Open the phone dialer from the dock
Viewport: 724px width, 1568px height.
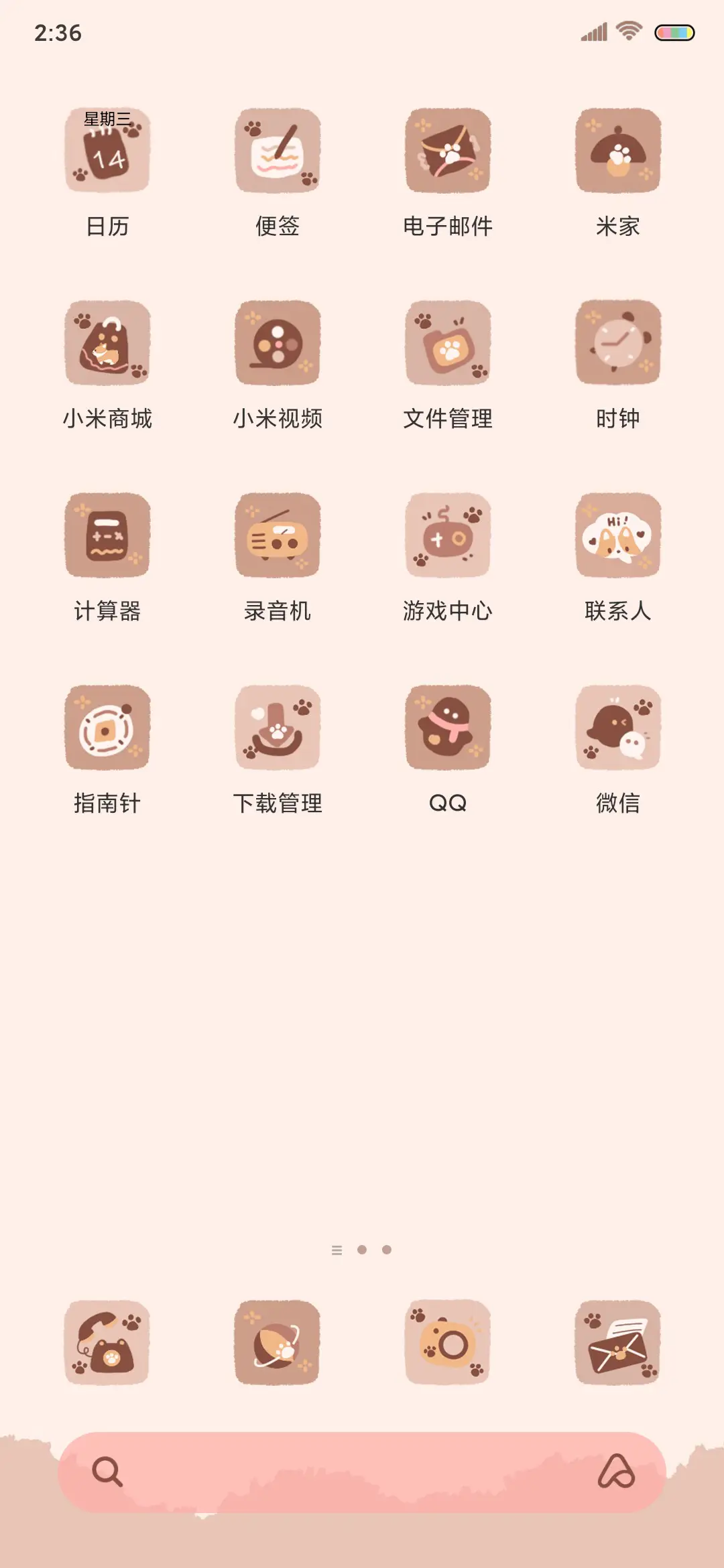(107, 1347)
